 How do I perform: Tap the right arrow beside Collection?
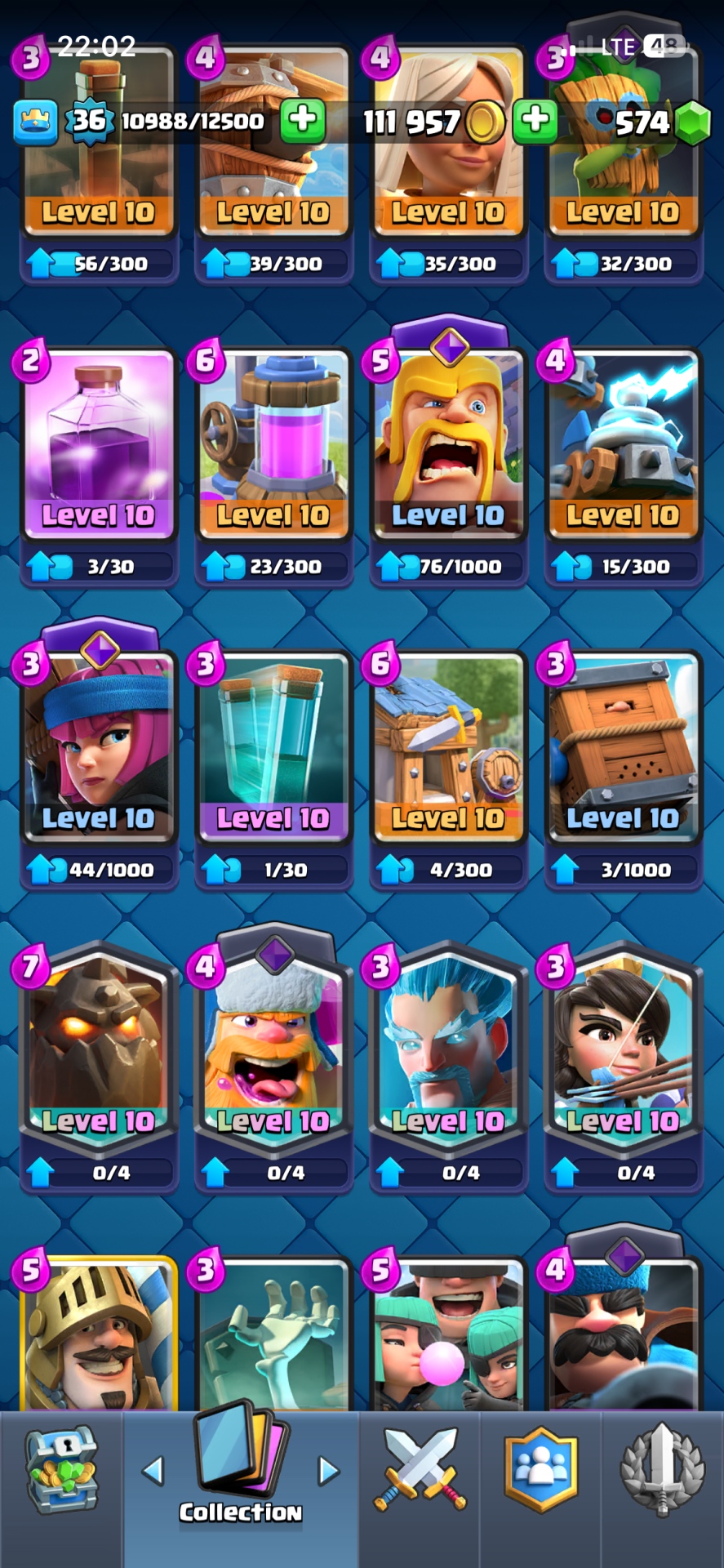pyautogui.click(x=328, y=1471)
